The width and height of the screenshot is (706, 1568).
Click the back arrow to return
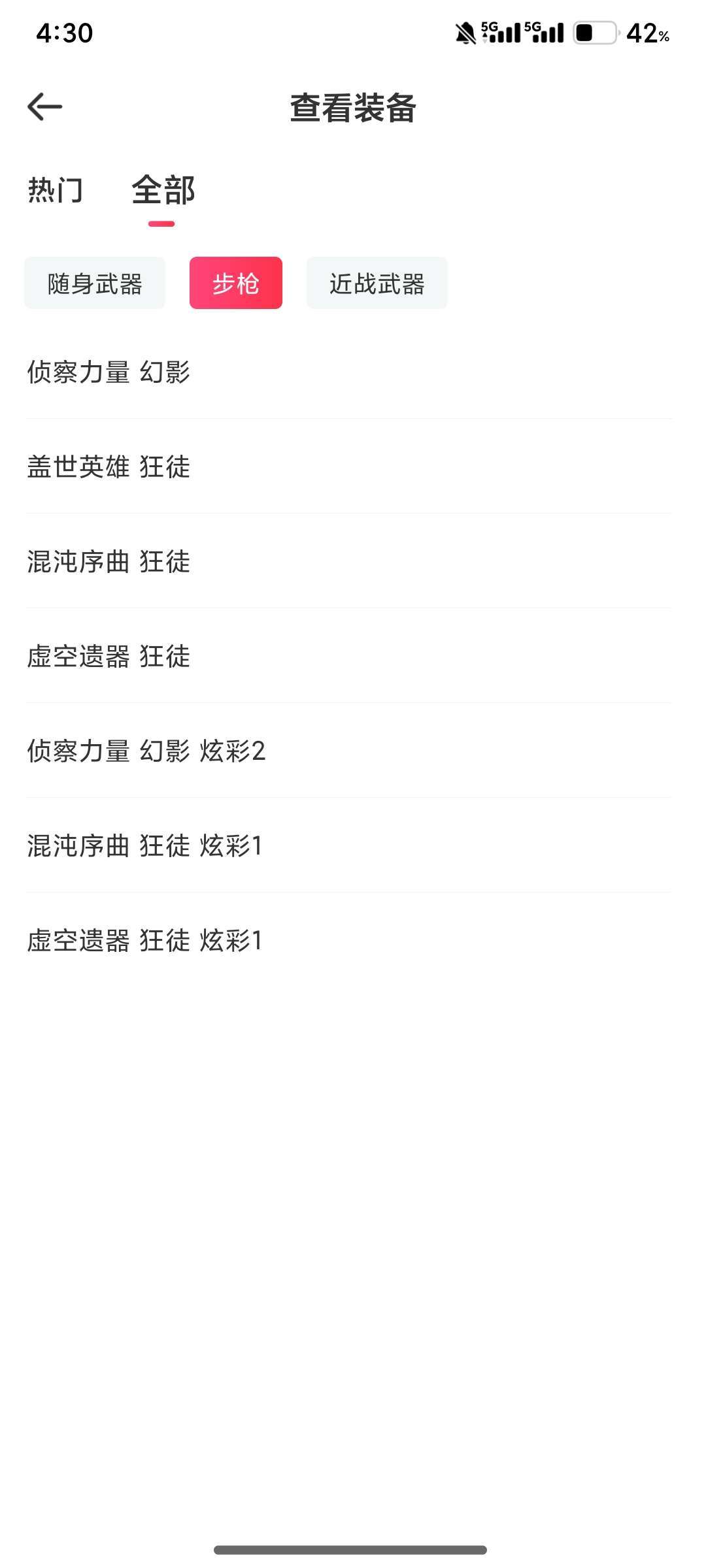43,108
